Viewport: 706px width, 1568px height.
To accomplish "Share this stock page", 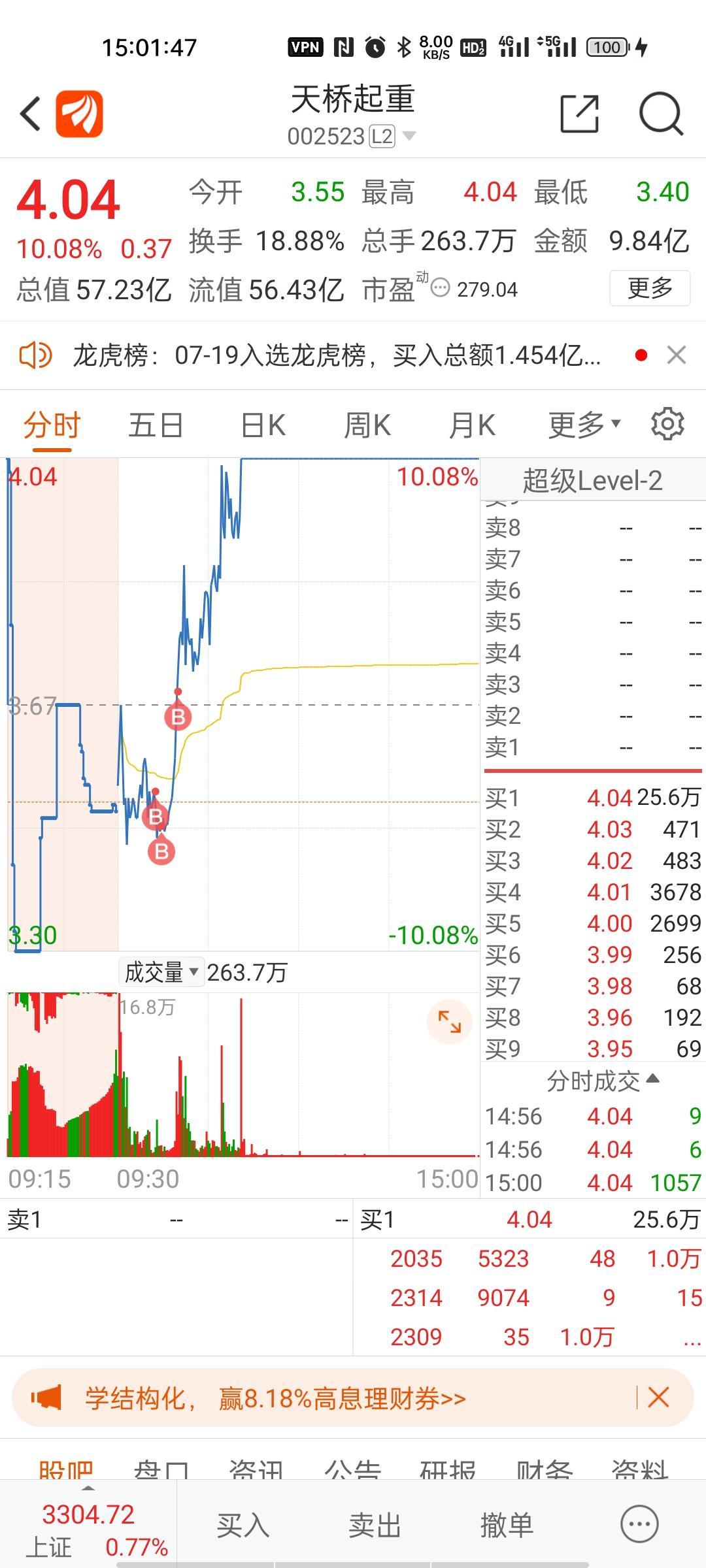I will click(580, 114).
